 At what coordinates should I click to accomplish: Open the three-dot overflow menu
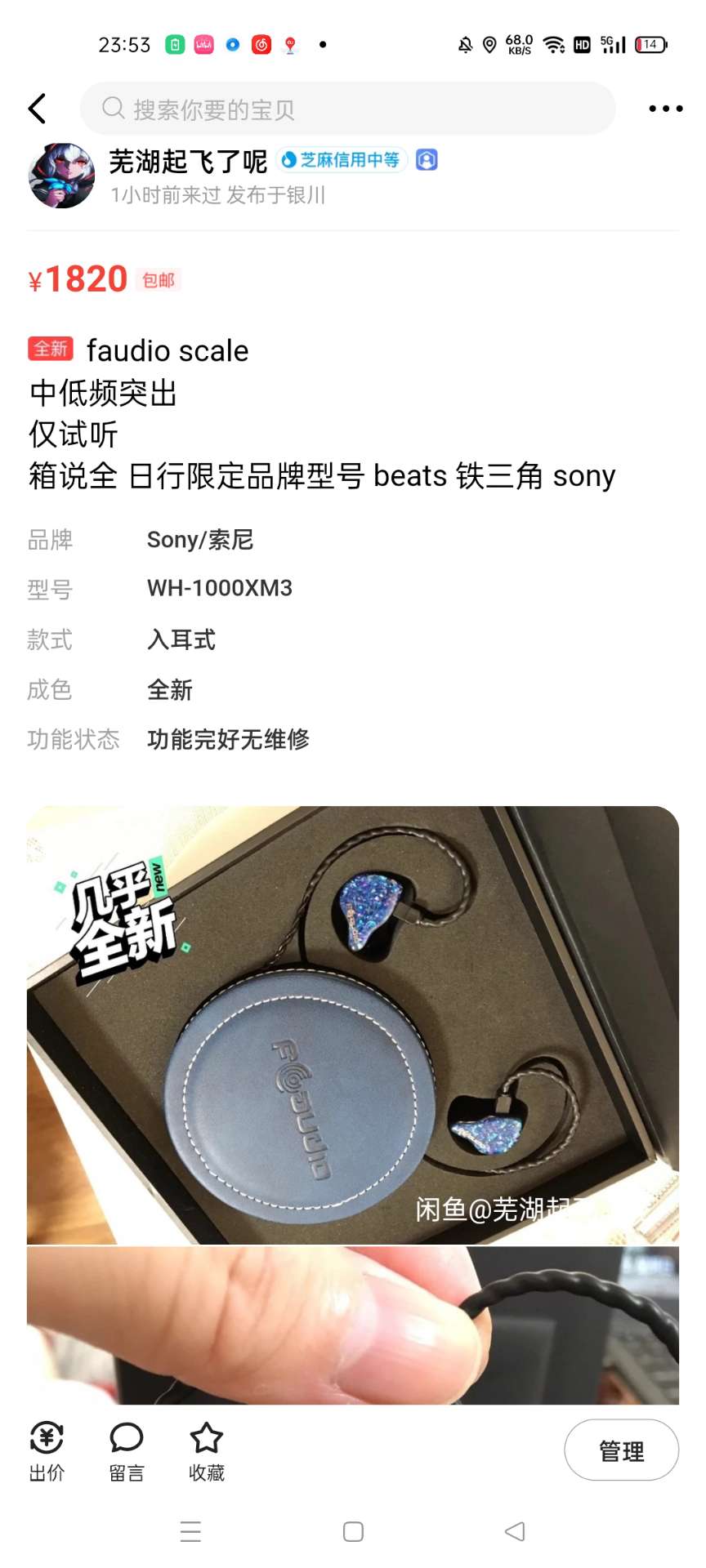665,109
